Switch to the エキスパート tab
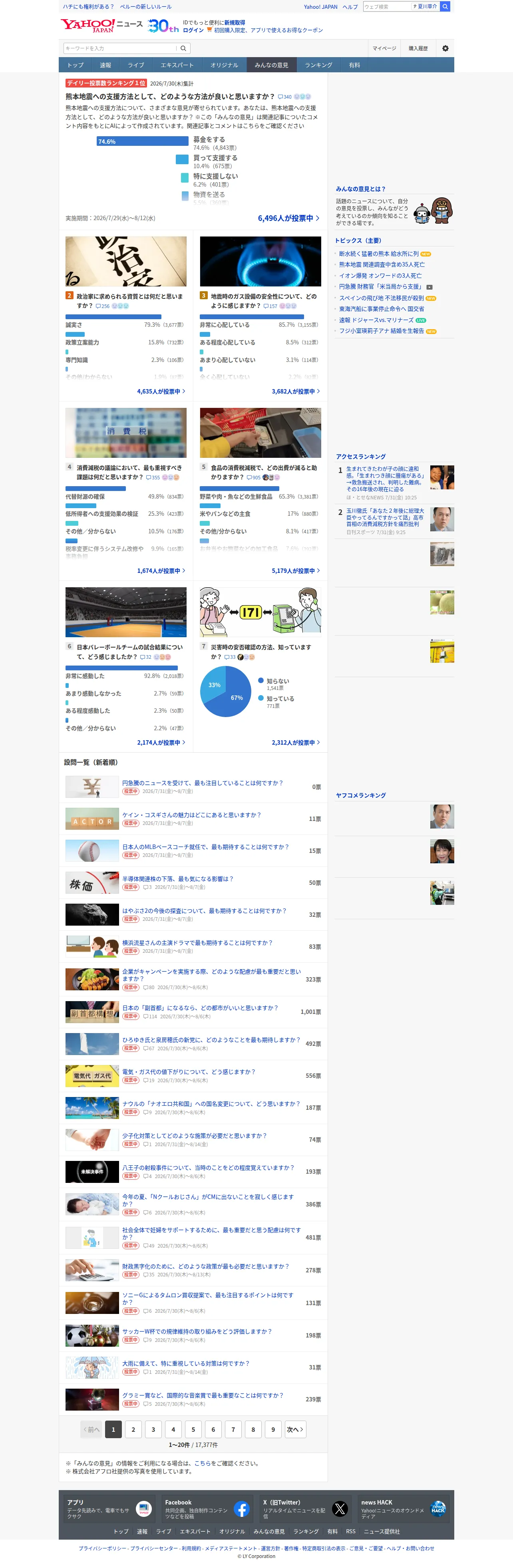The width and height of the screenshot is (513, 1568). click(x=177, y=65)
